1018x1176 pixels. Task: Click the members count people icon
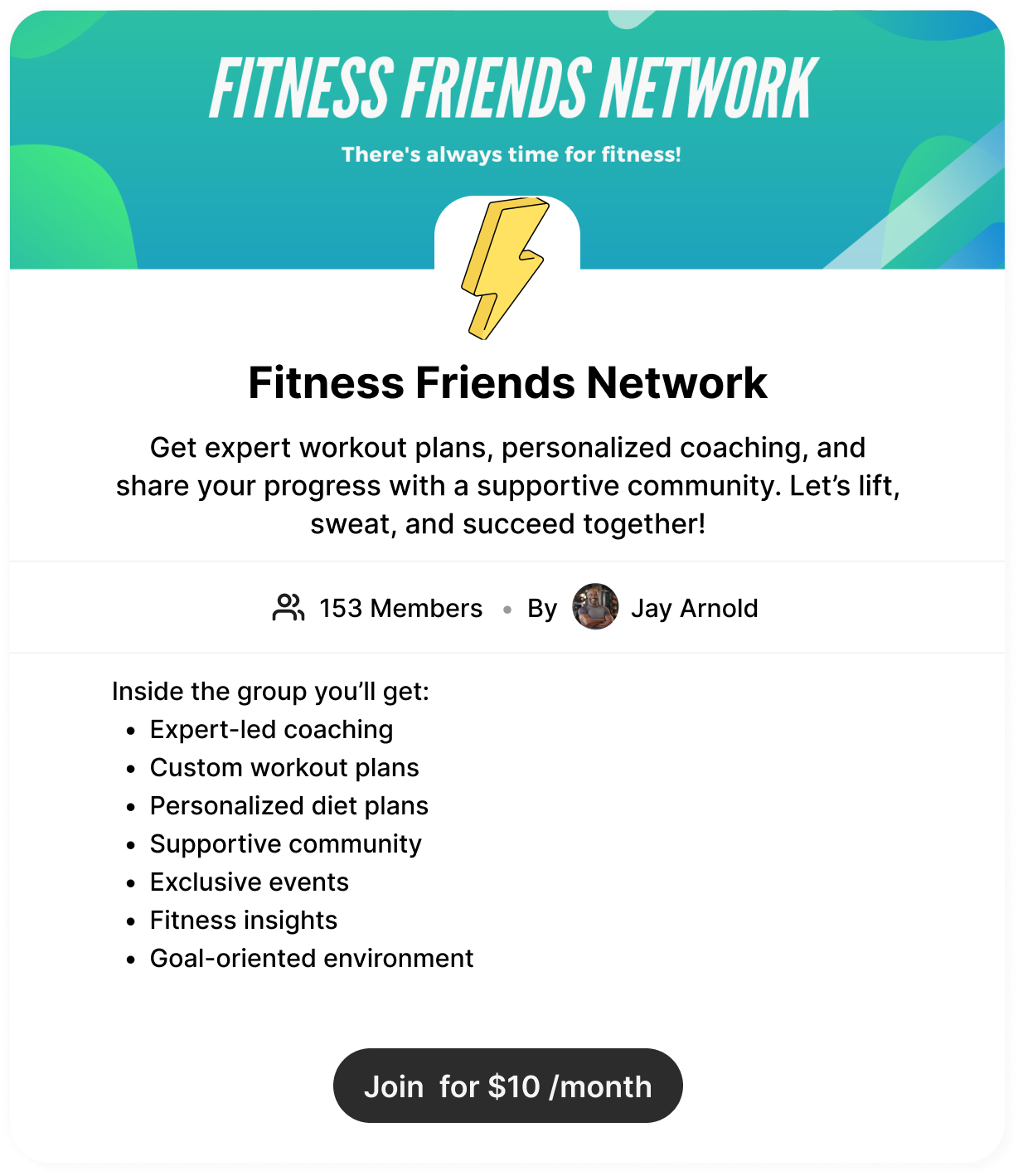click(x=288, y=607)
